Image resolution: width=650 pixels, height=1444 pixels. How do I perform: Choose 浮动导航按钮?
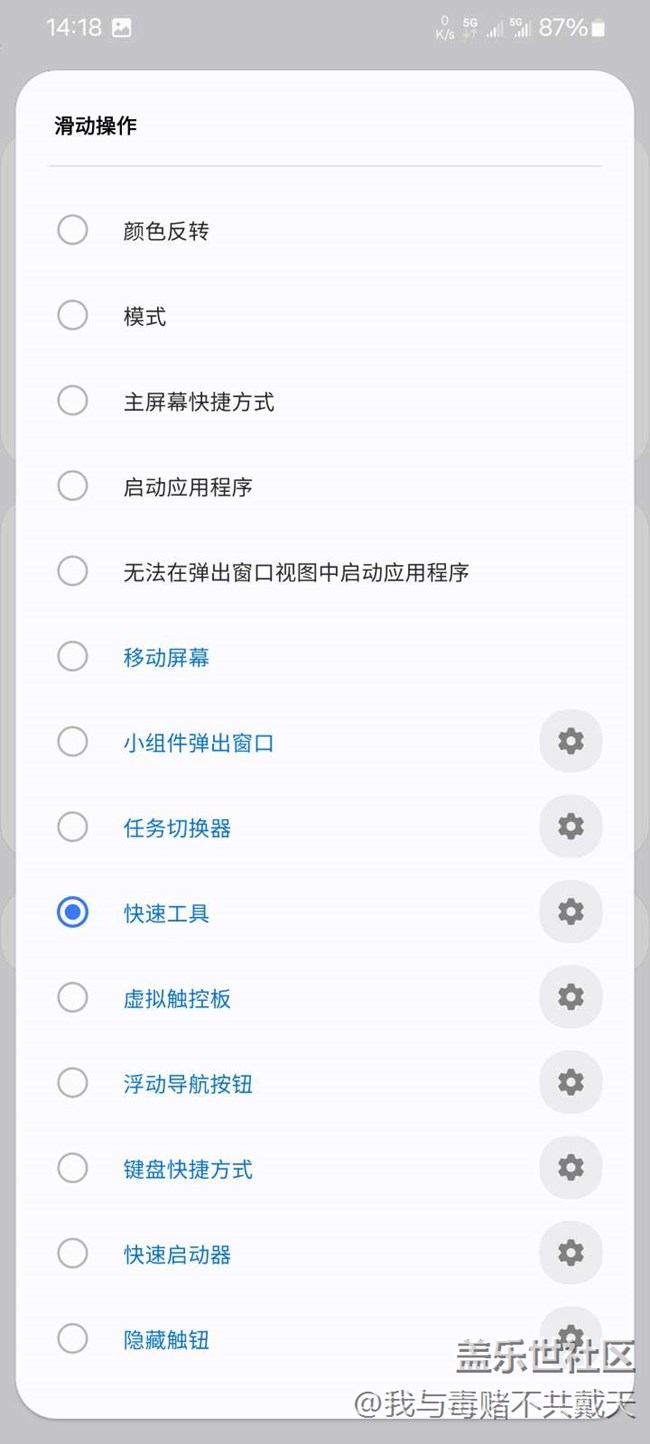(290, 1083)
